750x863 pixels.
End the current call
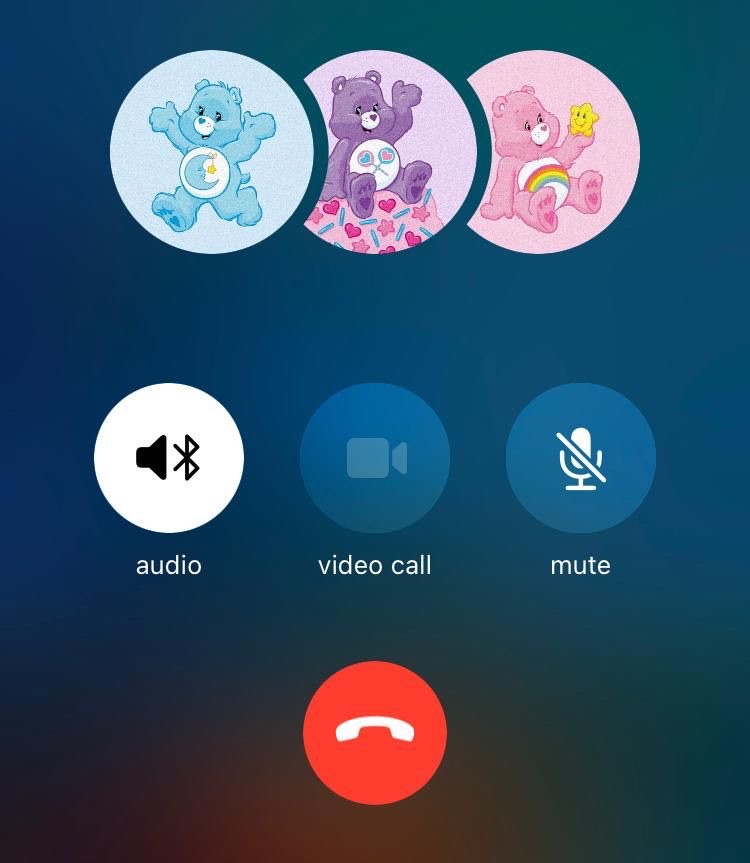[x=375, y=733]
